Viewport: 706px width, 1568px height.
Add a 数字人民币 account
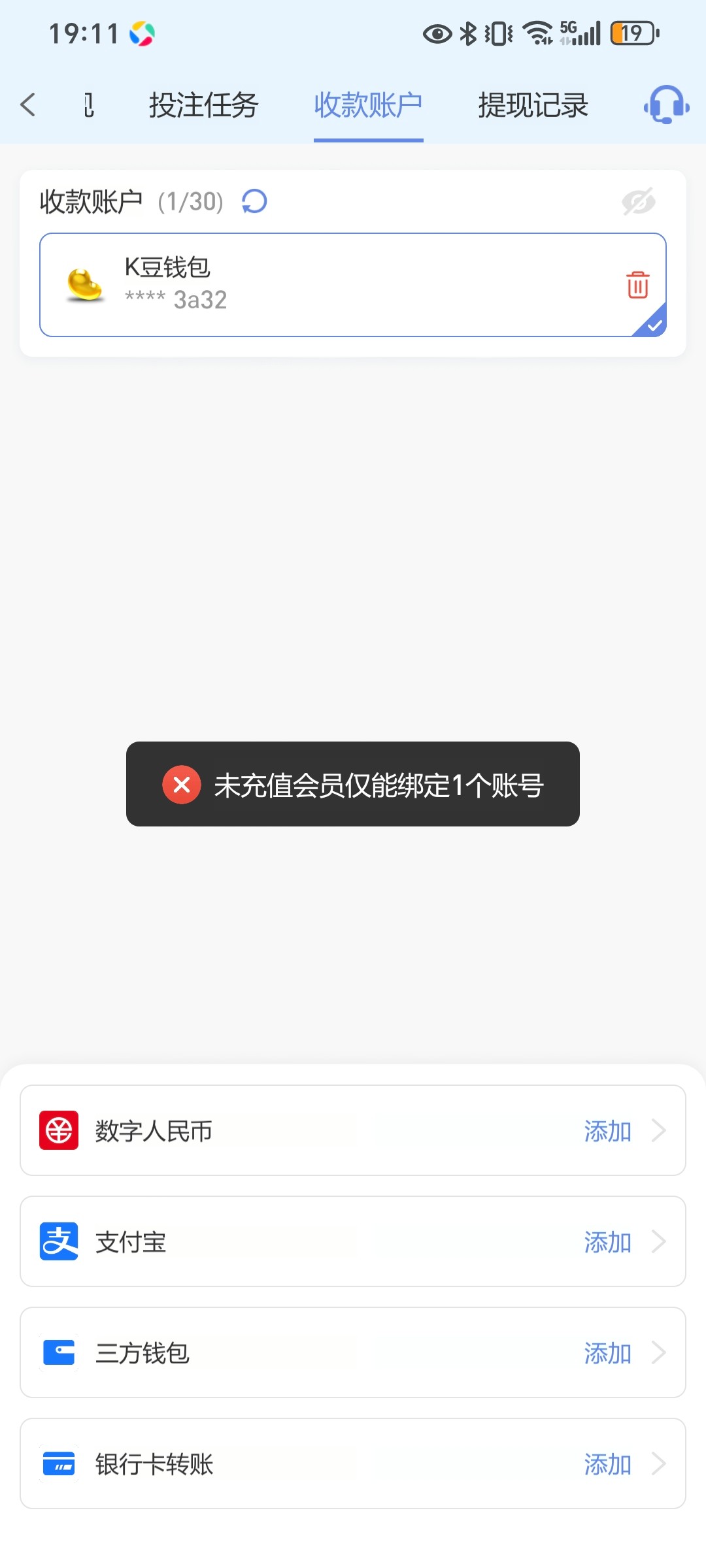click(353, 1130)
